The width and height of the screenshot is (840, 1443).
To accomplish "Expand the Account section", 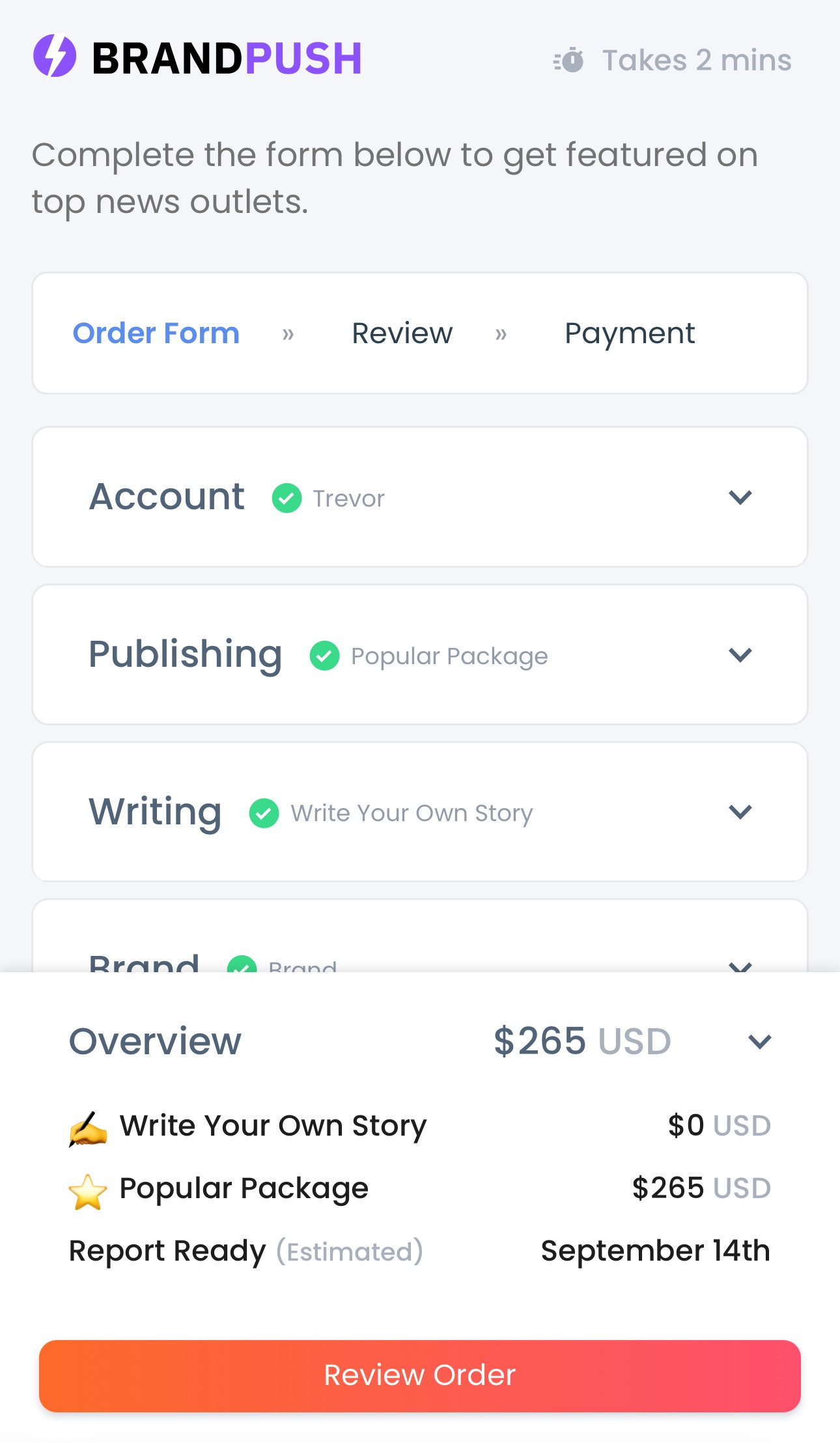I will [740, 497].
